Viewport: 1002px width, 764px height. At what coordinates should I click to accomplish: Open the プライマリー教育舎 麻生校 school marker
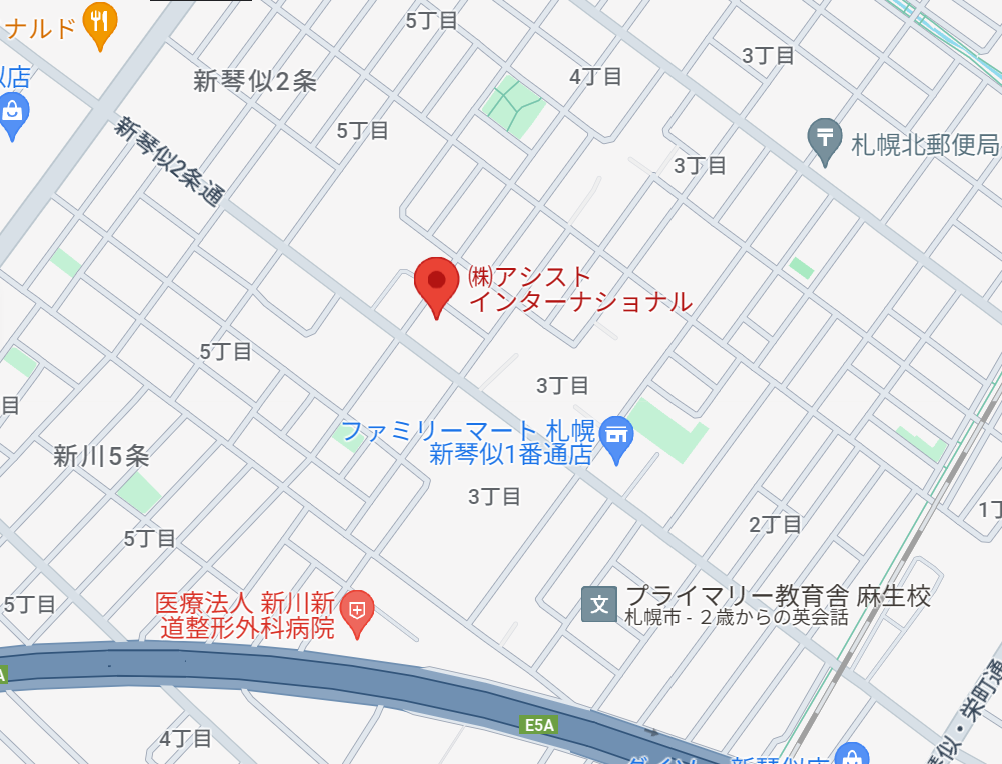tap(600, 603)
